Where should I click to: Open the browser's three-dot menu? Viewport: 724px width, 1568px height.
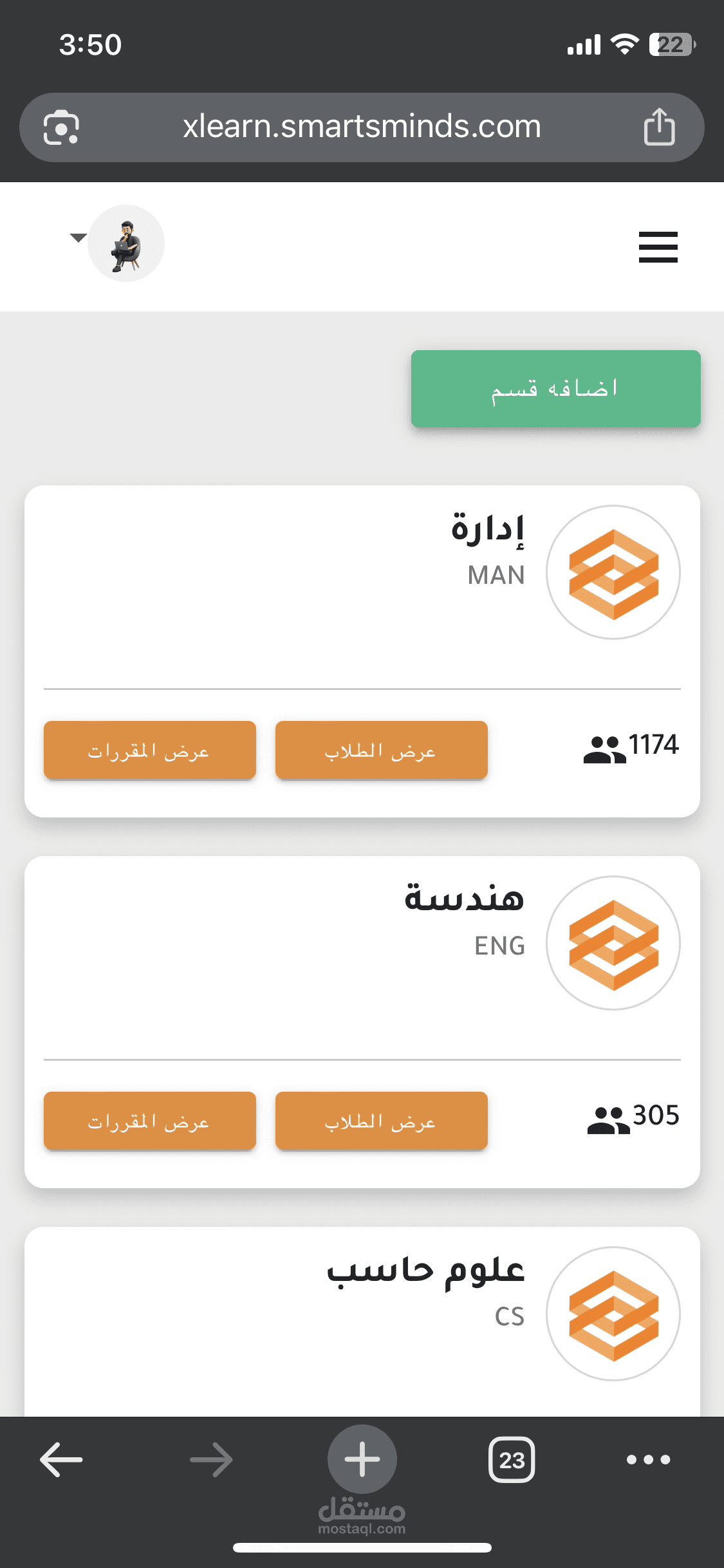click(648, 1459)
